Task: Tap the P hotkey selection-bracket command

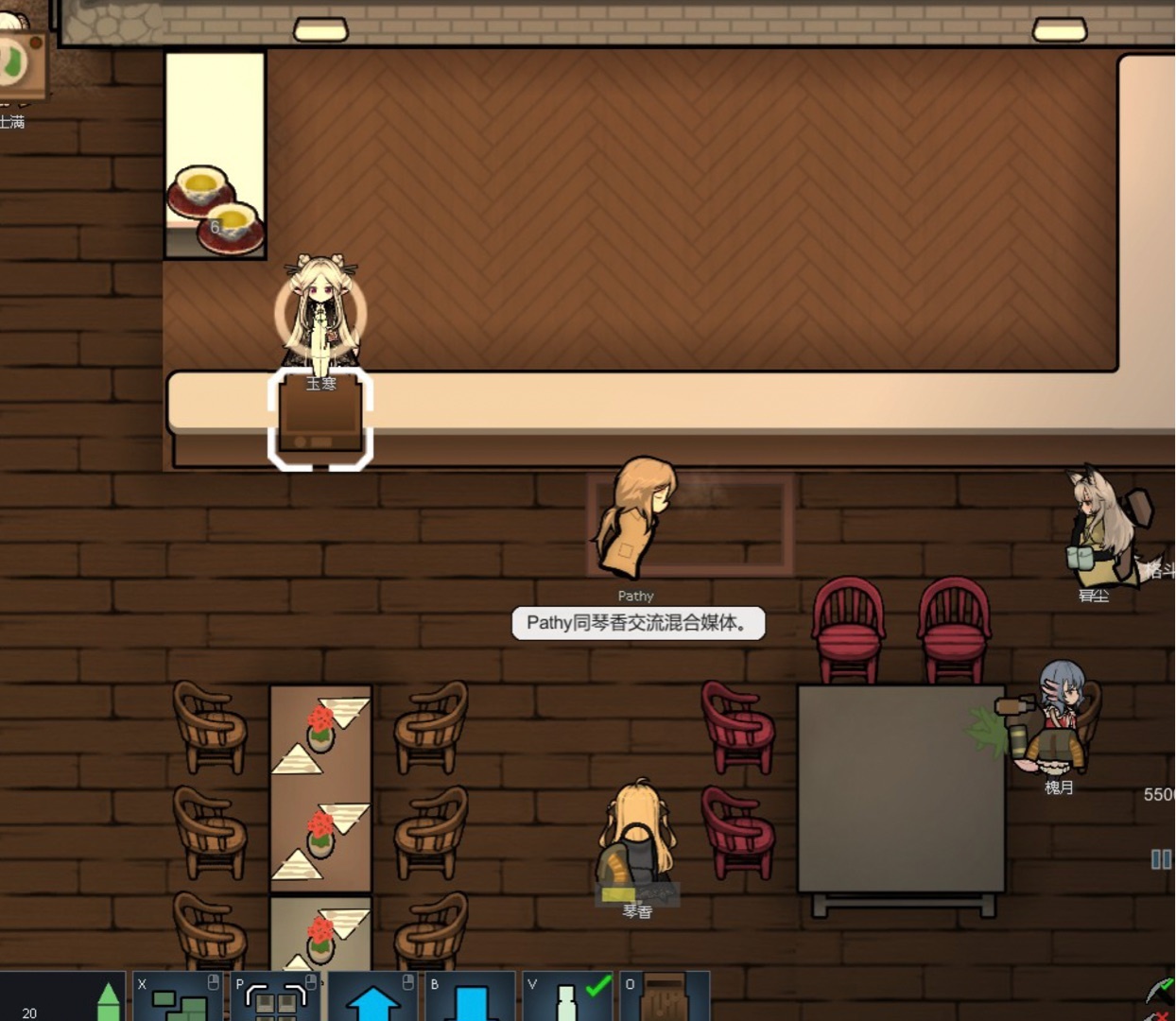Action: click(x=275, y=996)
